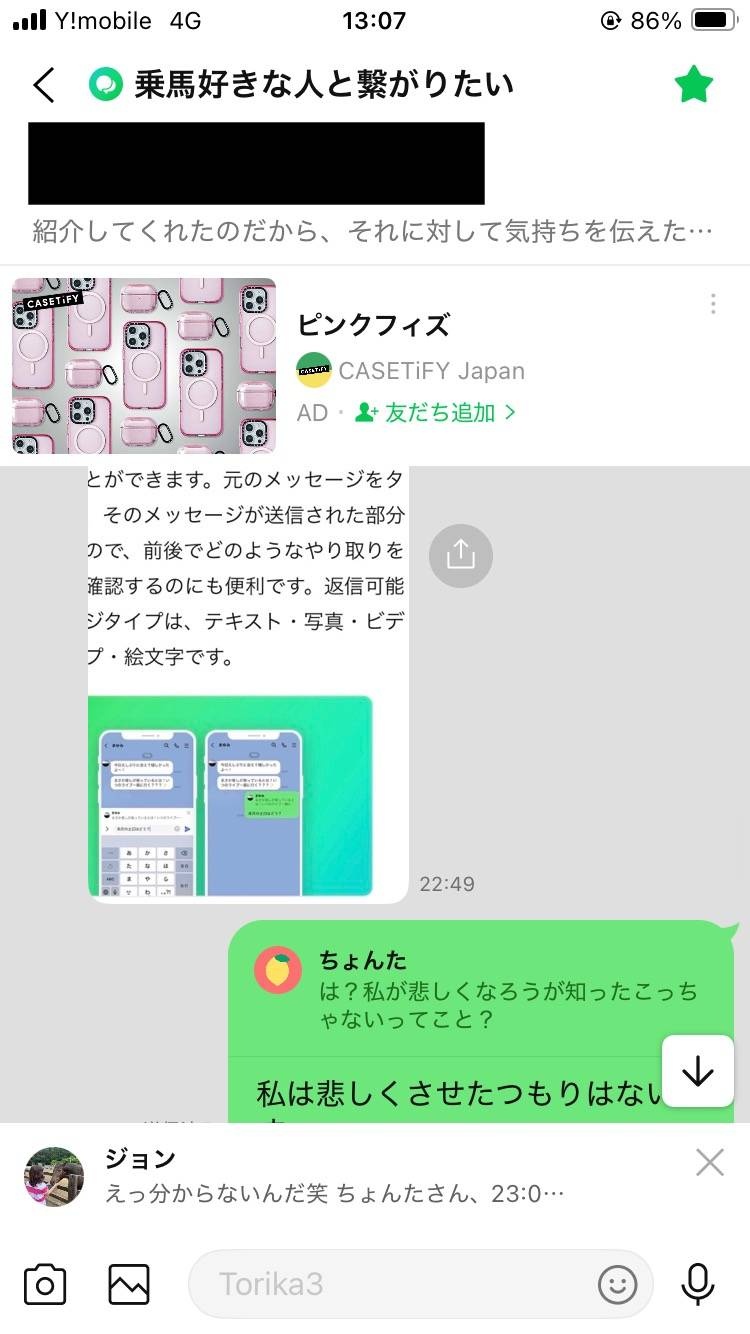Share the message sent at 22:49
The width and height of the screenshot is (750, 1334).
coord(460,555)
